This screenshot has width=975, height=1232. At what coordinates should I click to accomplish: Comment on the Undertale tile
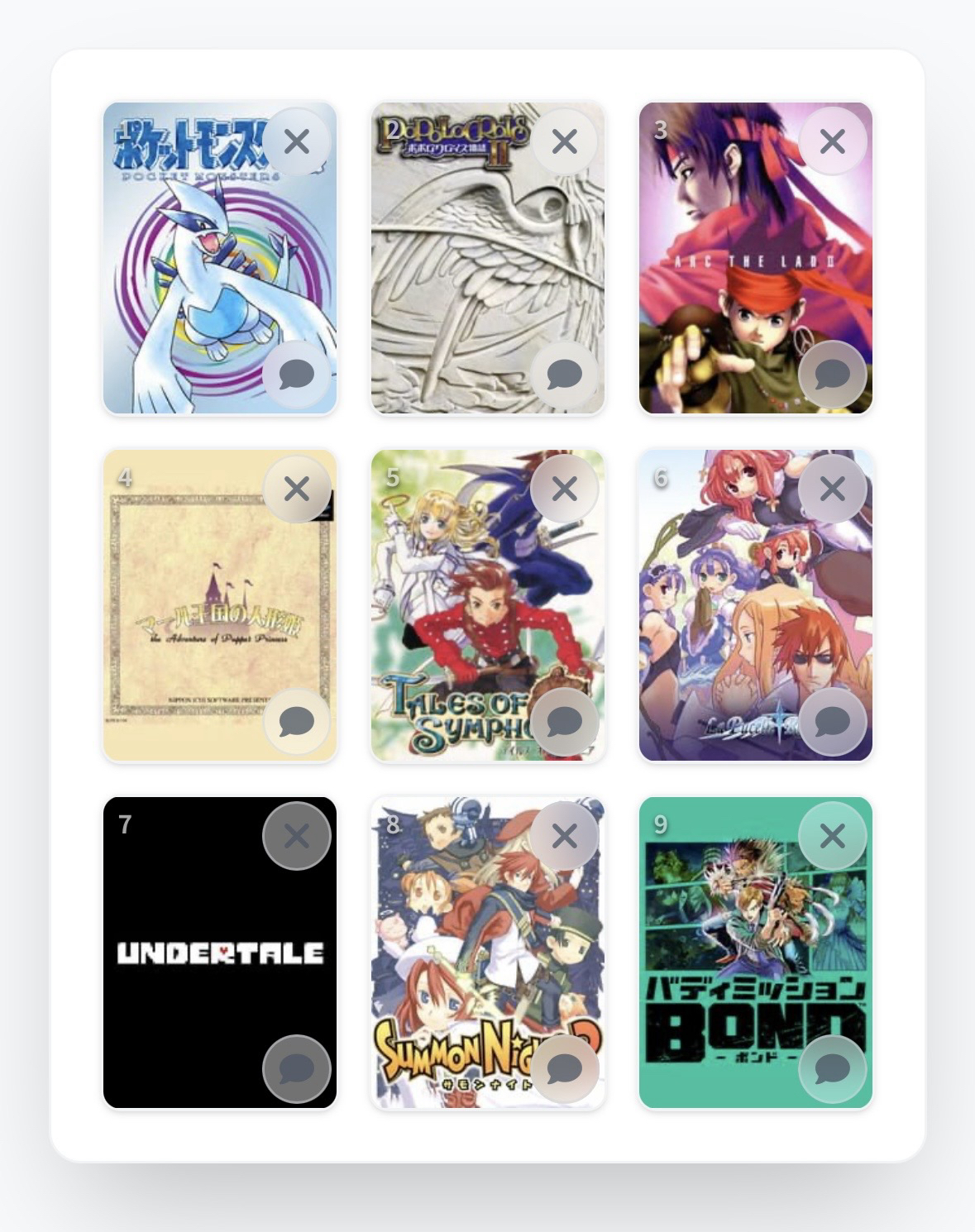296,1069
